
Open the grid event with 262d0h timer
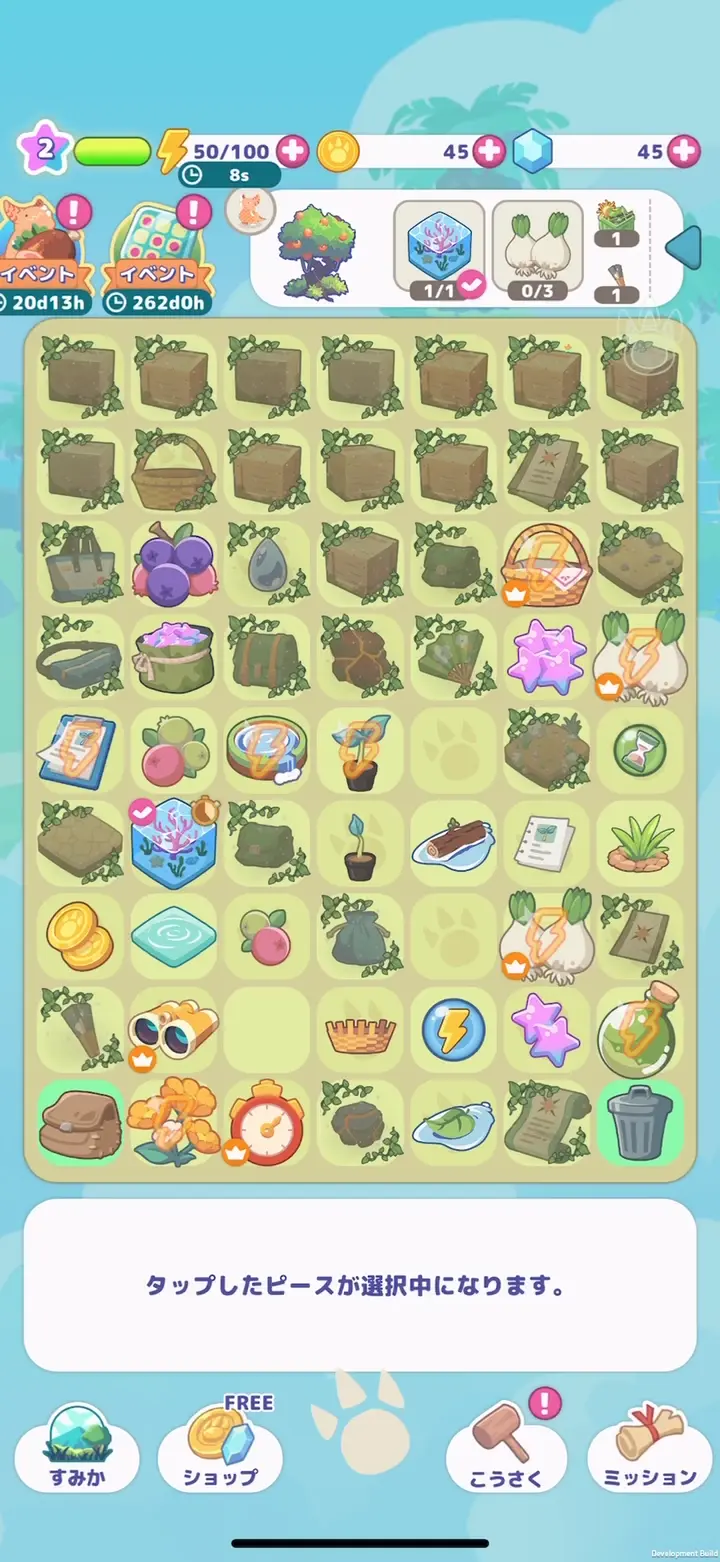click(160, 250)
